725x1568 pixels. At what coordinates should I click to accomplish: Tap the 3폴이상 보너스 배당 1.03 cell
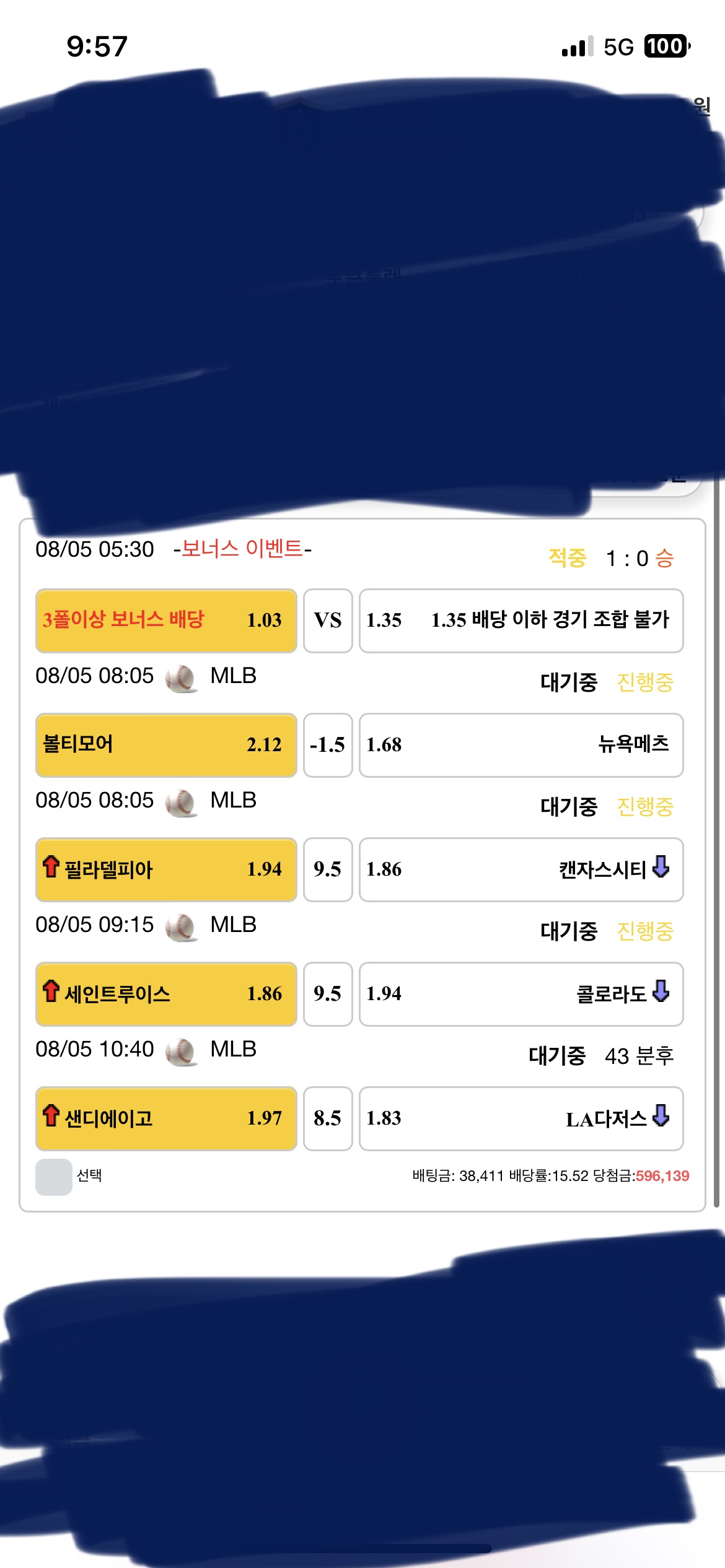[x=166, y=621]
